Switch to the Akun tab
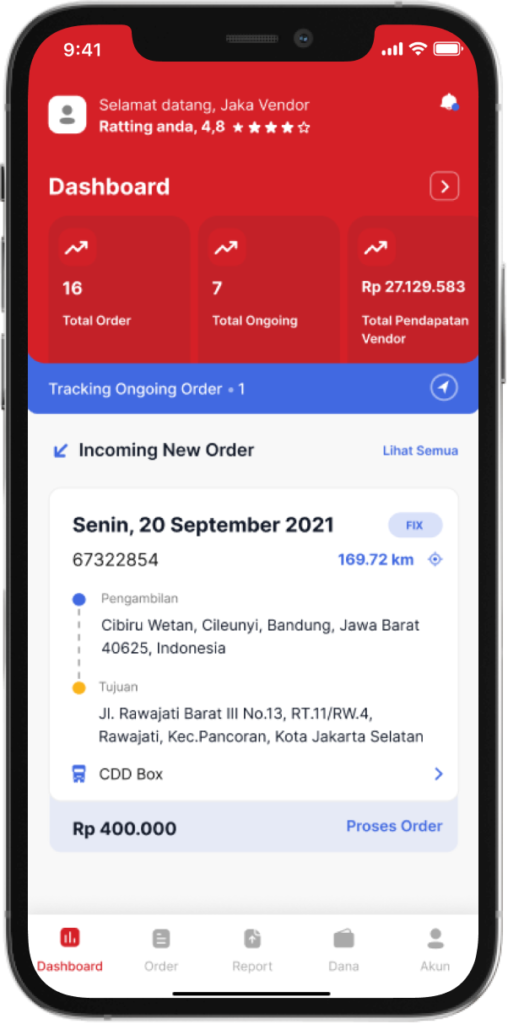508x1024 pixels. click(436, 950)
